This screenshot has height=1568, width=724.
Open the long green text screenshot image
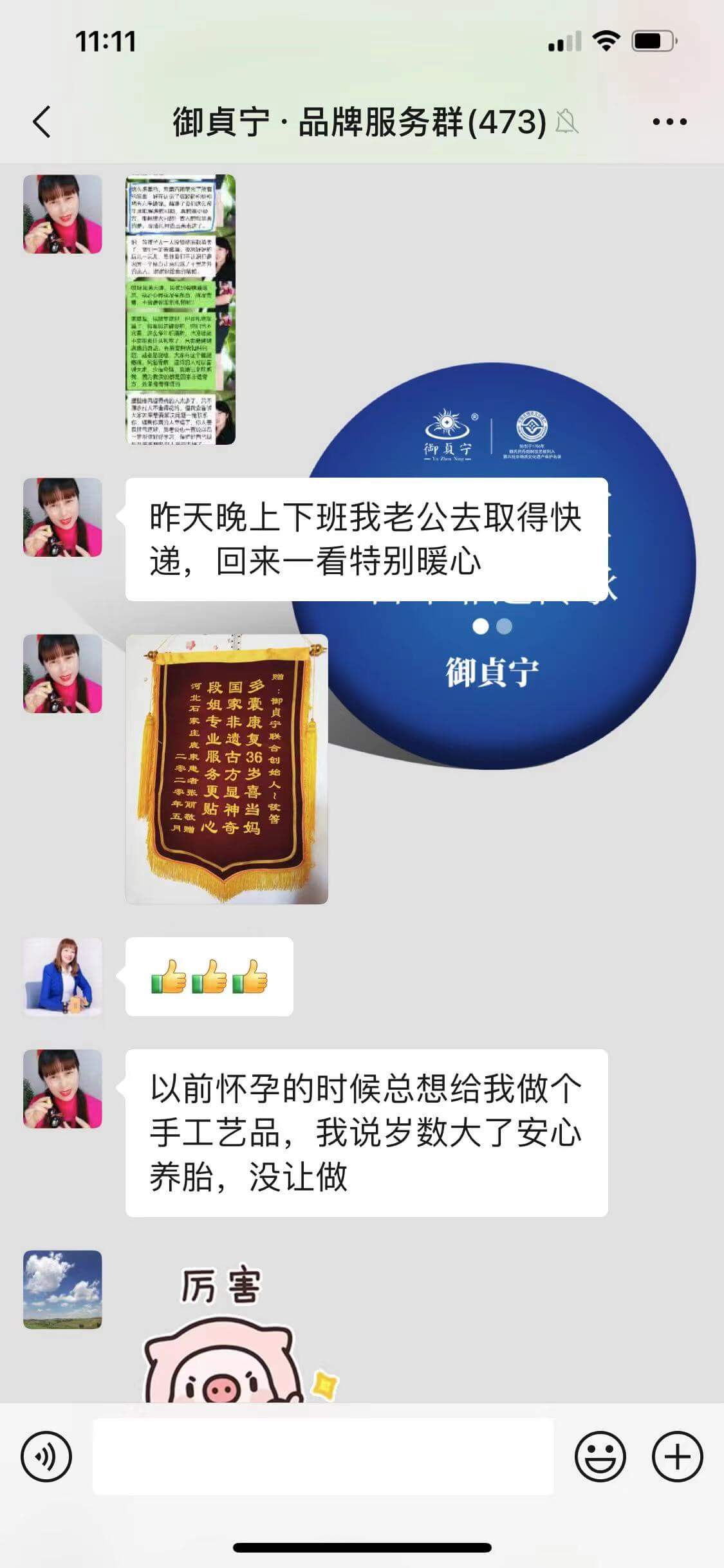pos(180,309)
